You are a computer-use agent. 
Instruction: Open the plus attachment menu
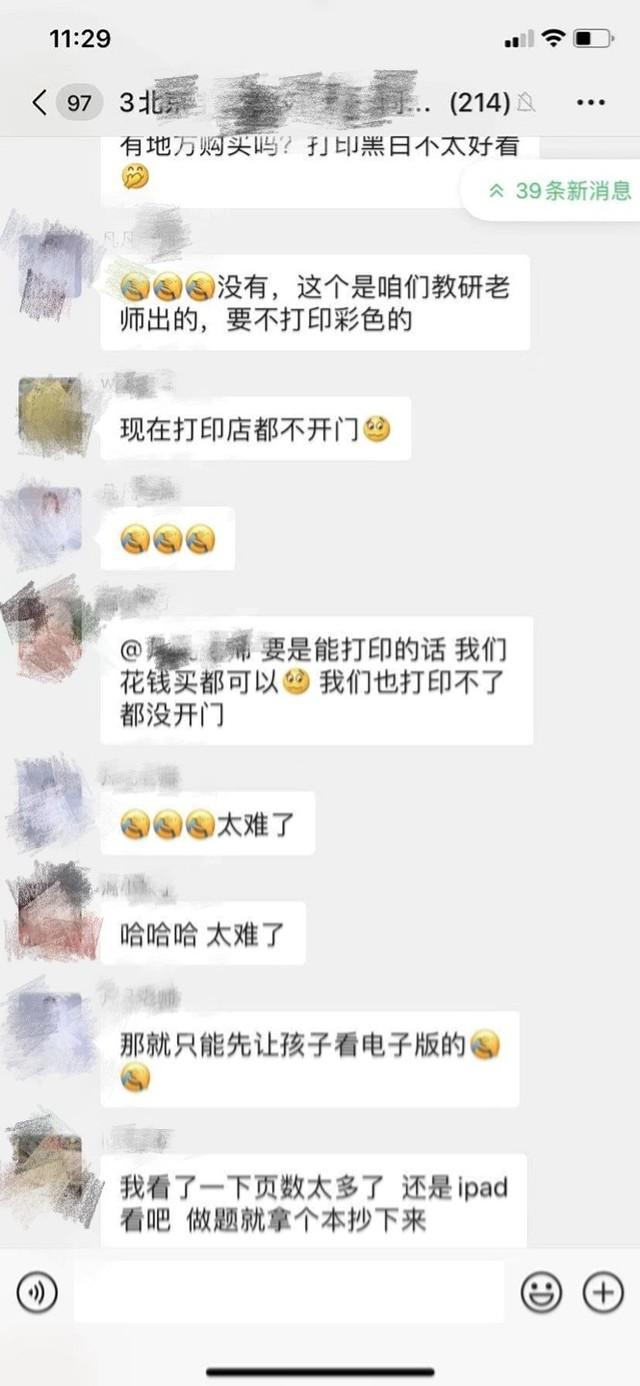tap(603, 1293)
